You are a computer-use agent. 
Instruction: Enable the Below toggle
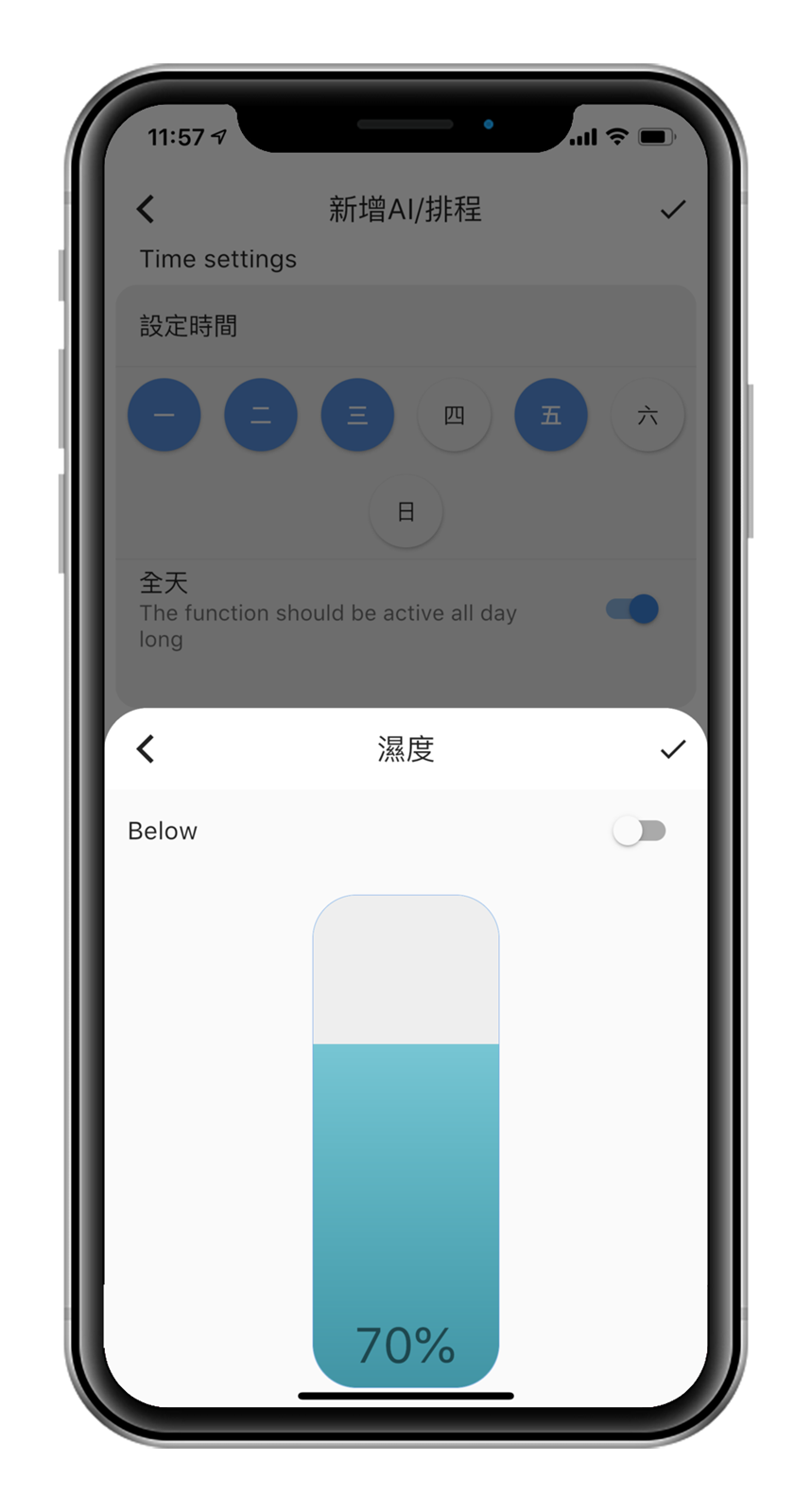point(639,832)
